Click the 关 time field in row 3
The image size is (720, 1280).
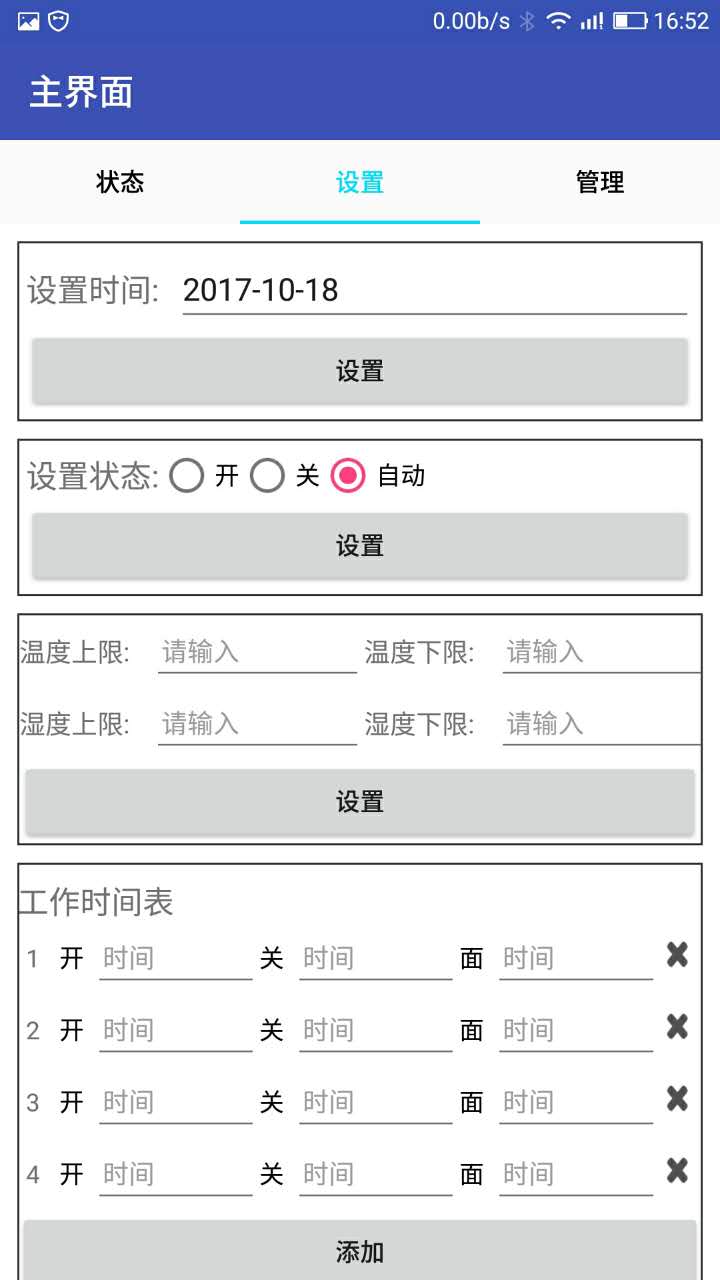tap(370, 1102)
